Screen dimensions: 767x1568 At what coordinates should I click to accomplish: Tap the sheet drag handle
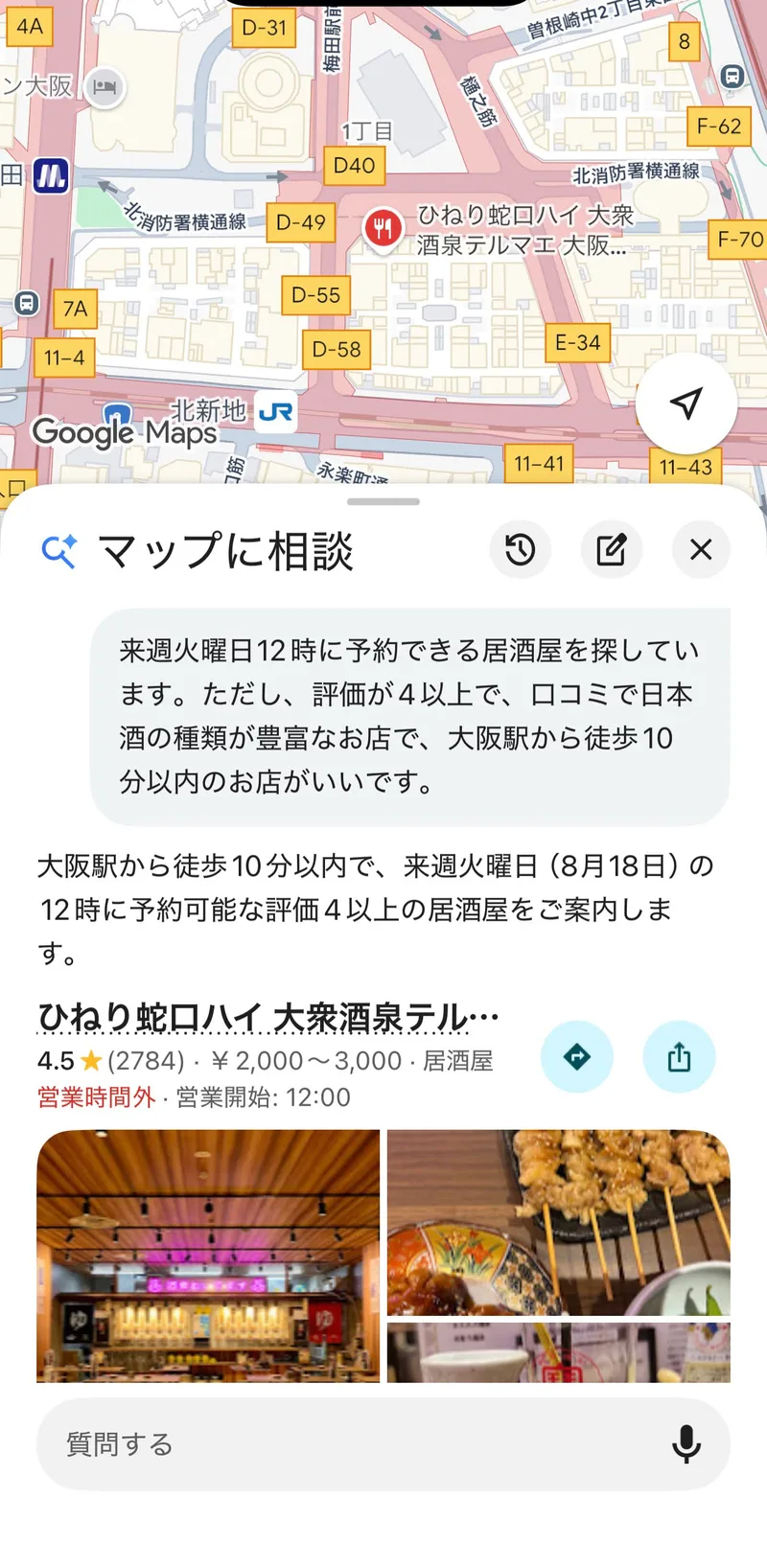(383, 501)
